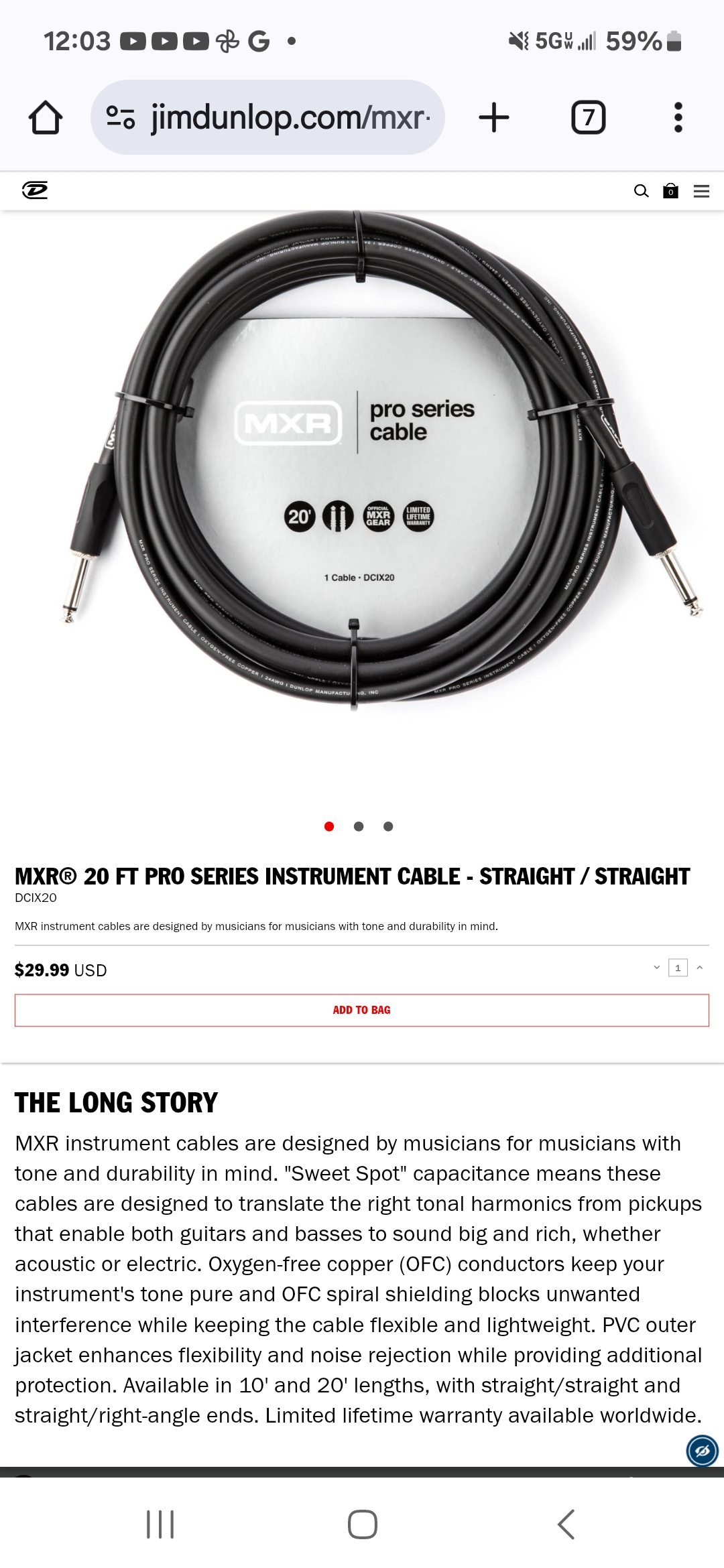Open the site search magnifier
This screenshot has height=1568, width=724.
click(641, 192)
